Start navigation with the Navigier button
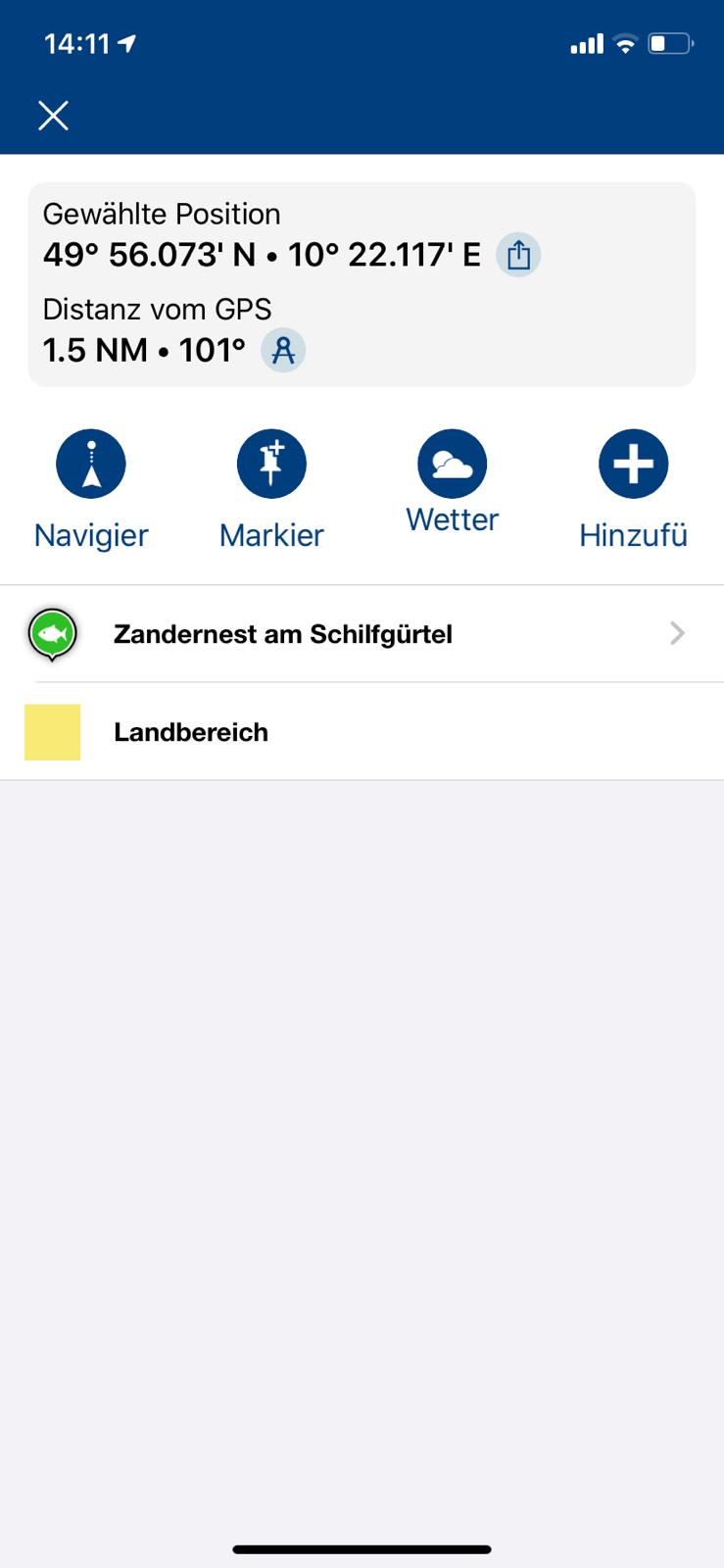 tap(91, 465)
